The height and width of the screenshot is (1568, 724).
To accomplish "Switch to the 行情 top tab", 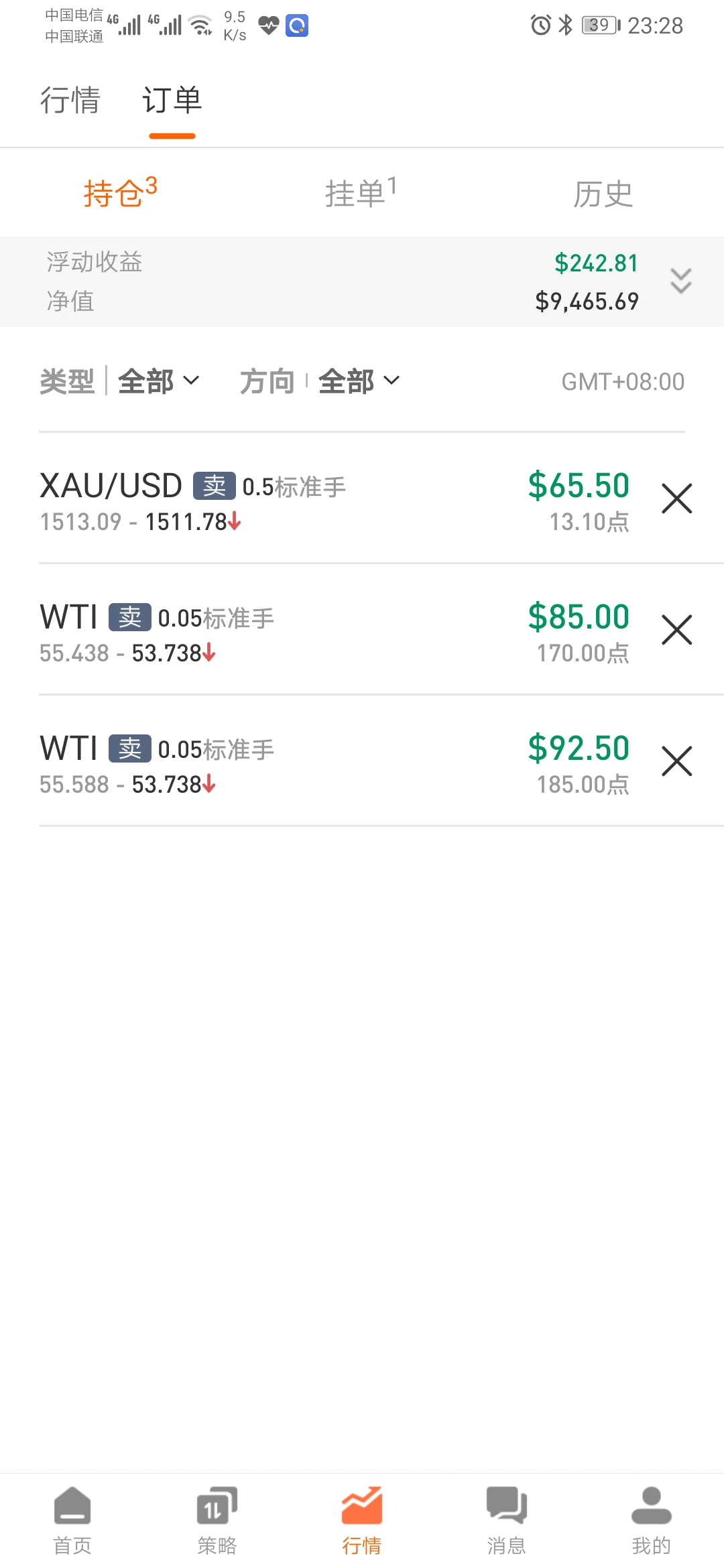I will click(70, 101).
